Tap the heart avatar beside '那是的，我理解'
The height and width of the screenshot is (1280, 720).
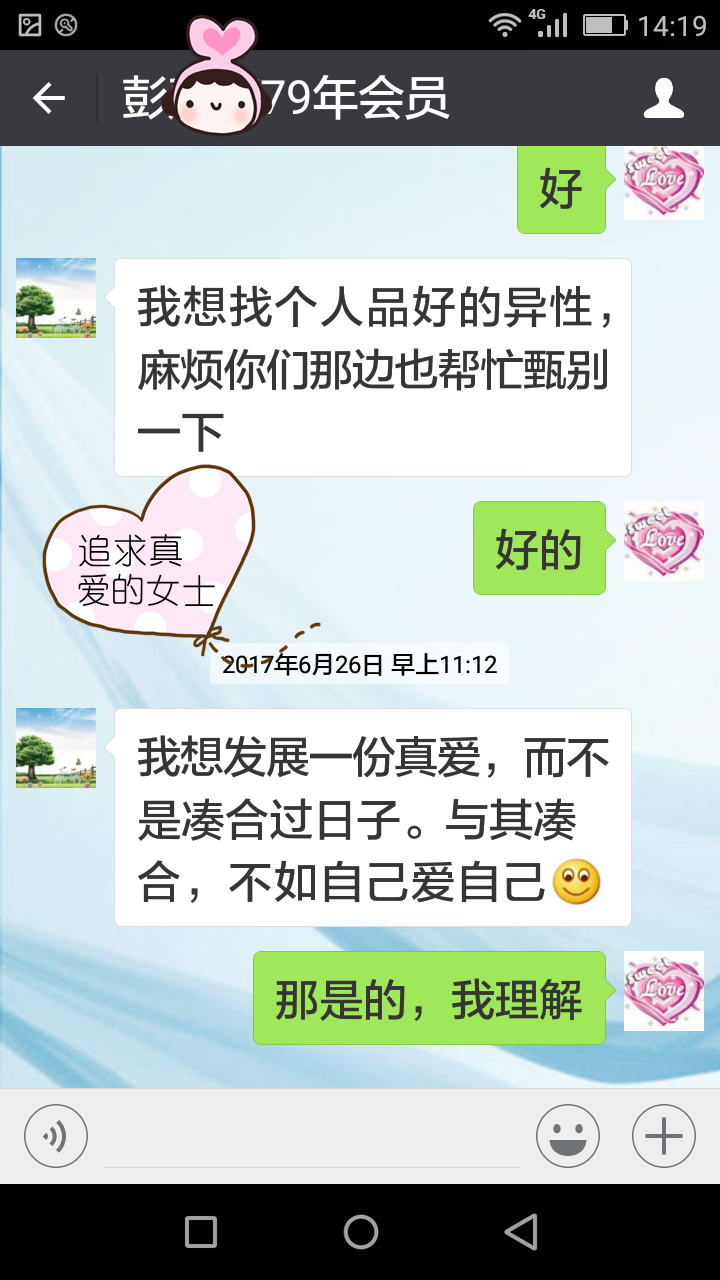663,991
